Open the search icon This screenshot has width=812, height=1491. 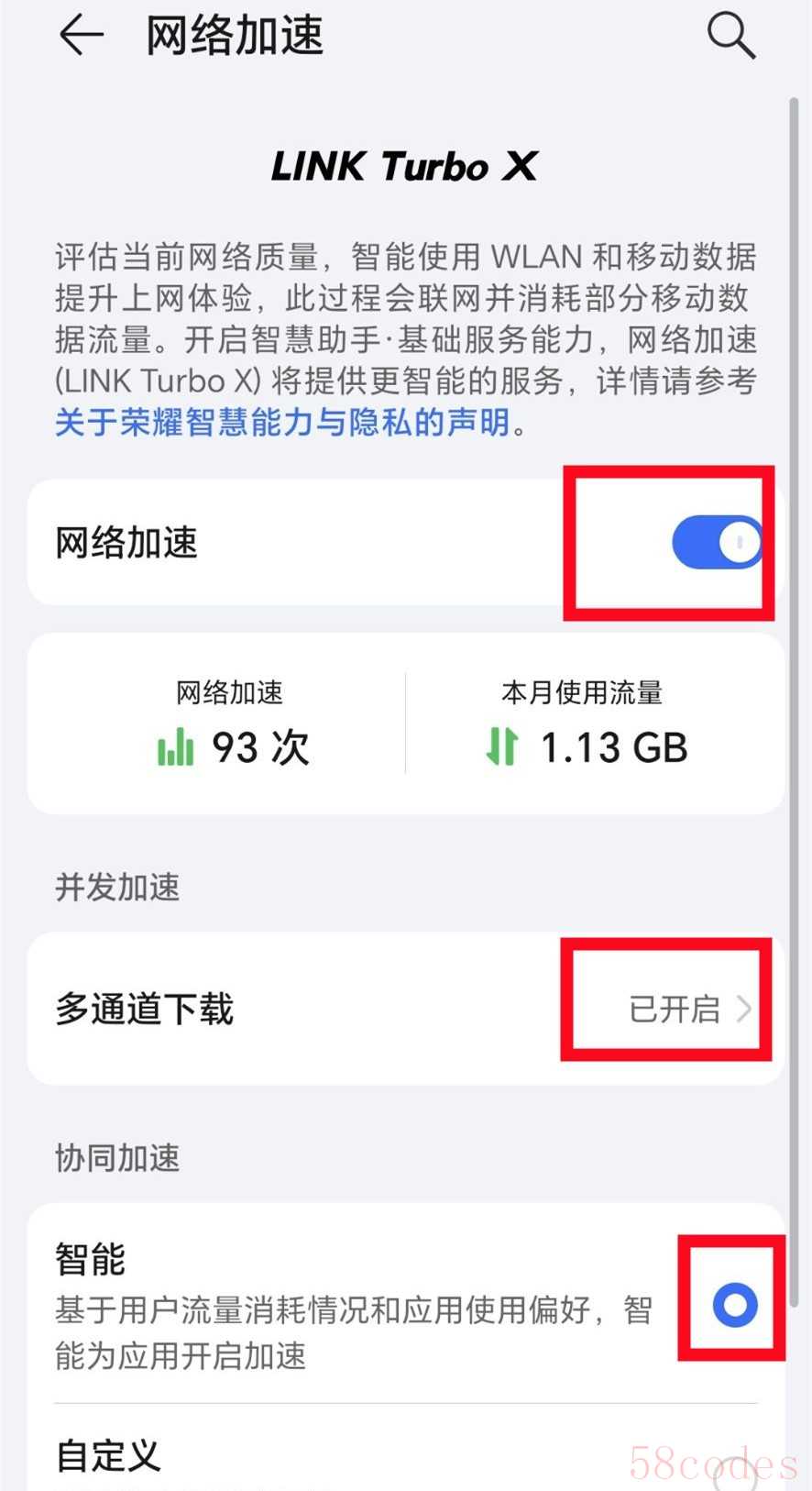click(730, 37)
